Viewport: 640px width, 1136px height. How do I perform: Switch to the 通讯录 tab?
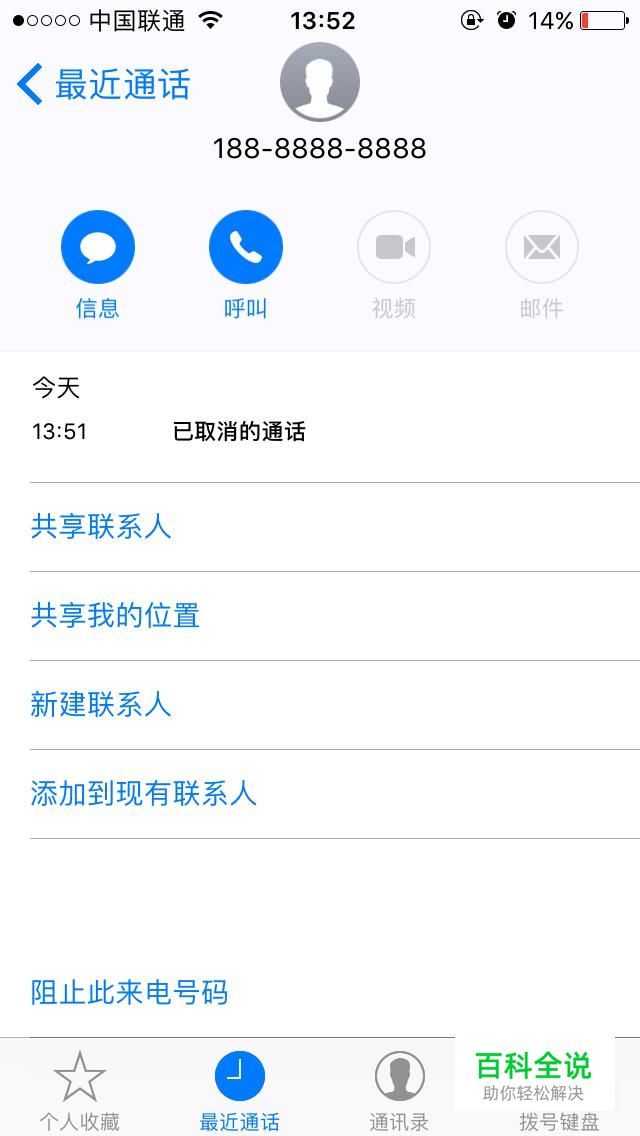(x=399, y=1090)
